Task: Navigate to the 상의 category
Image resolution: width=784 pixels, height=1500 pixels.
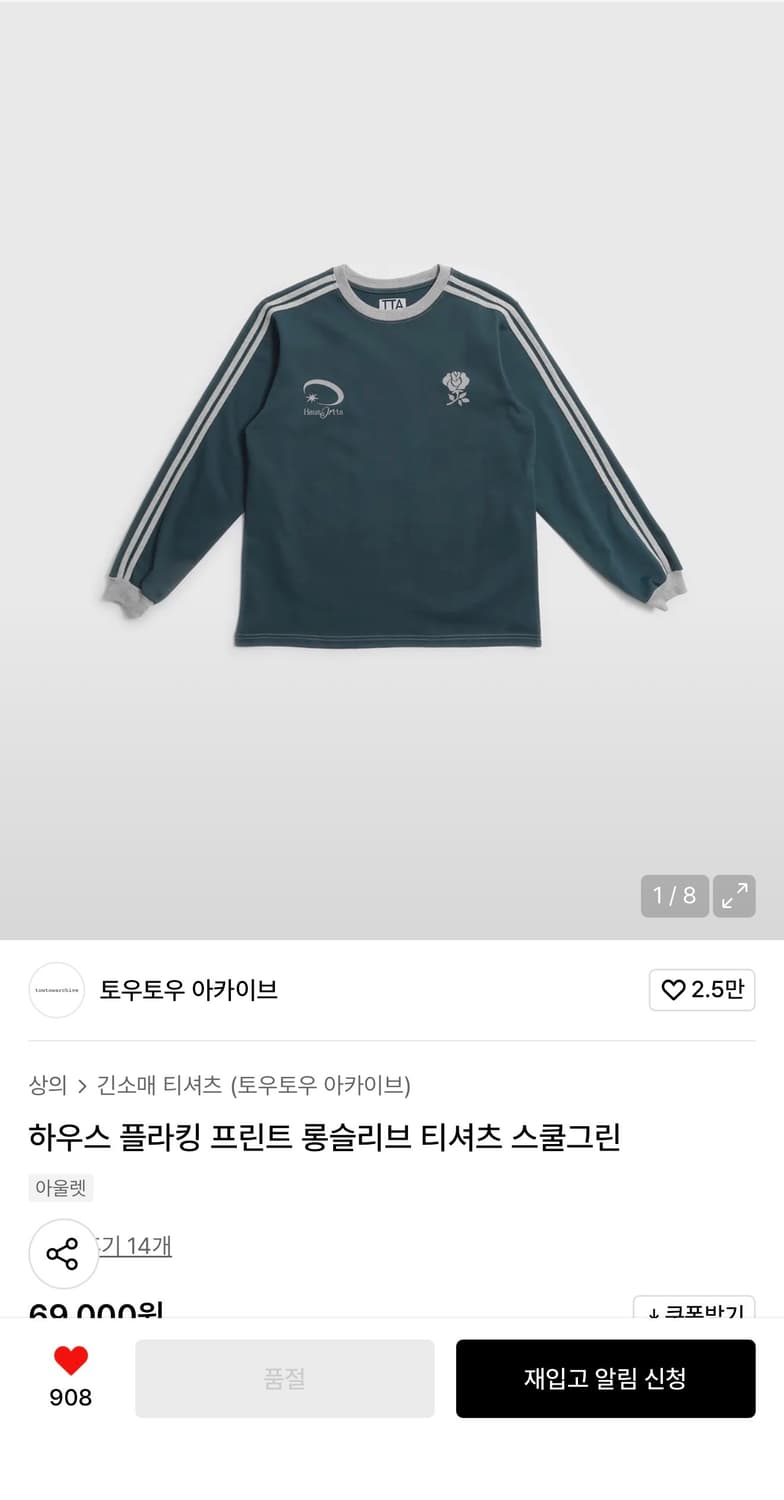Action: [47, 1085]
